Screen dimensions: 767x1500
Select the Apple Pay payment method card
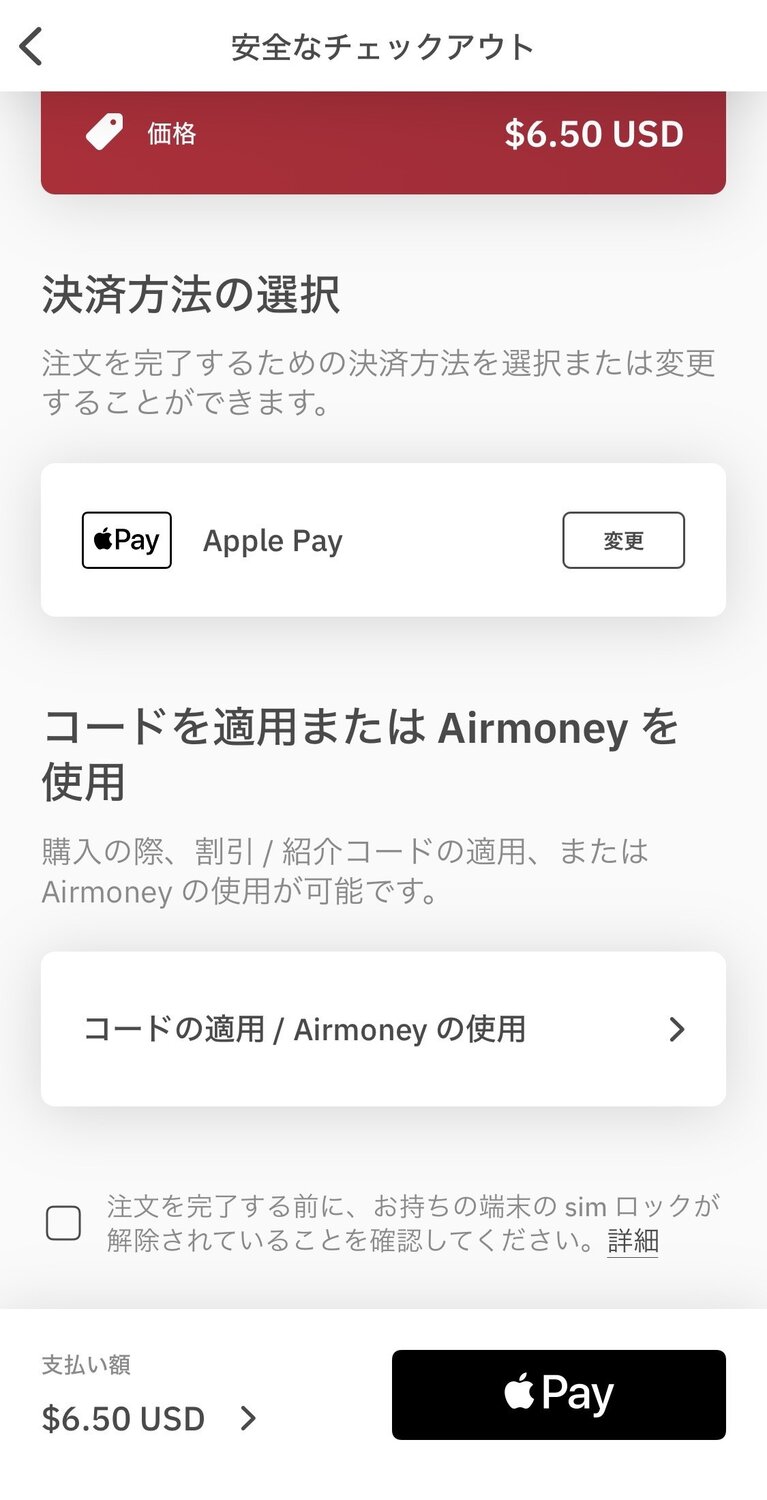coord(383,539)
